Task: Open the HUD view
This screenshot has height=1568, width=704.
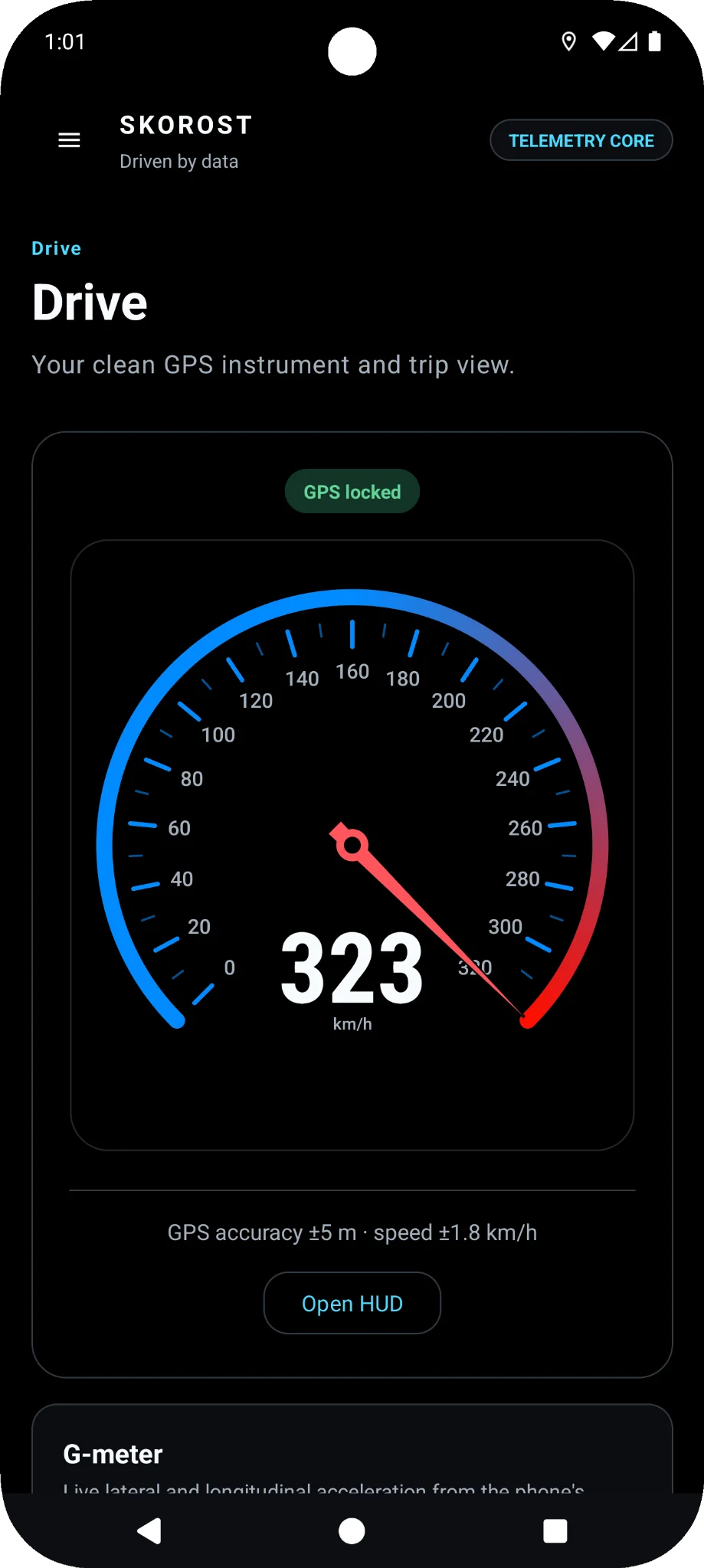Action: coord(352,1303)
